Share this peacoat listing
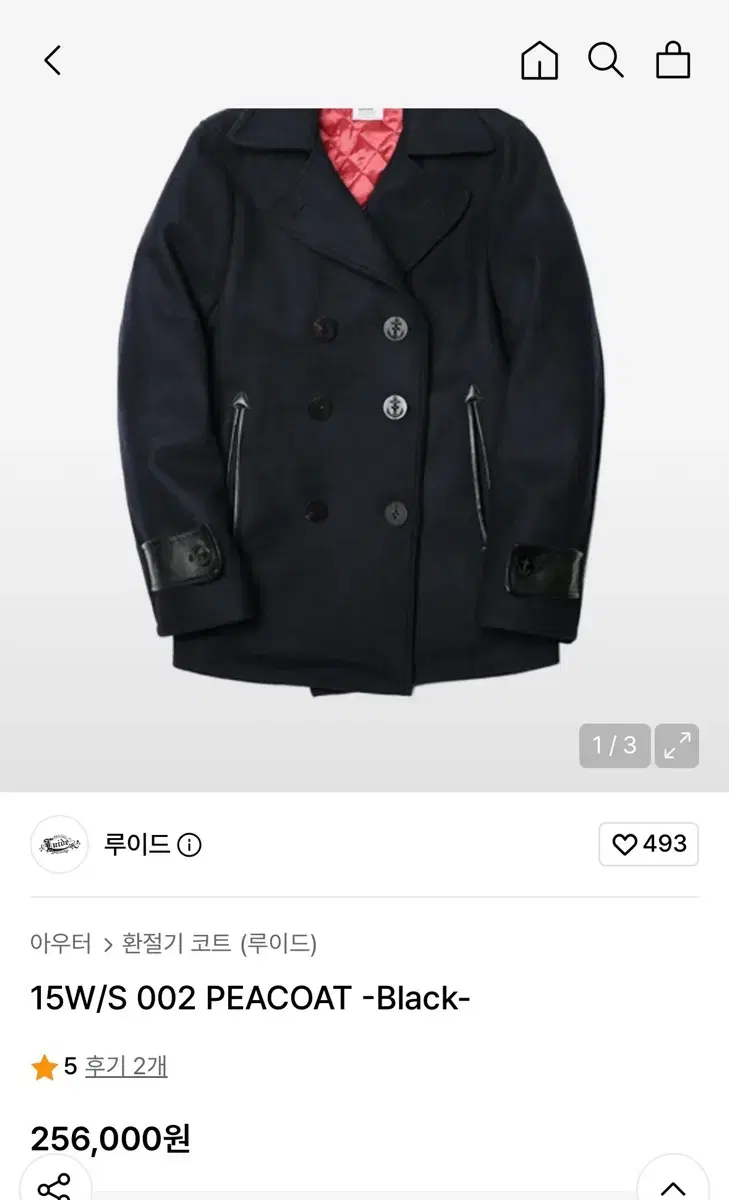Image resolution: width=729 pixels, height=1200 pixels. click(55, 1187)
